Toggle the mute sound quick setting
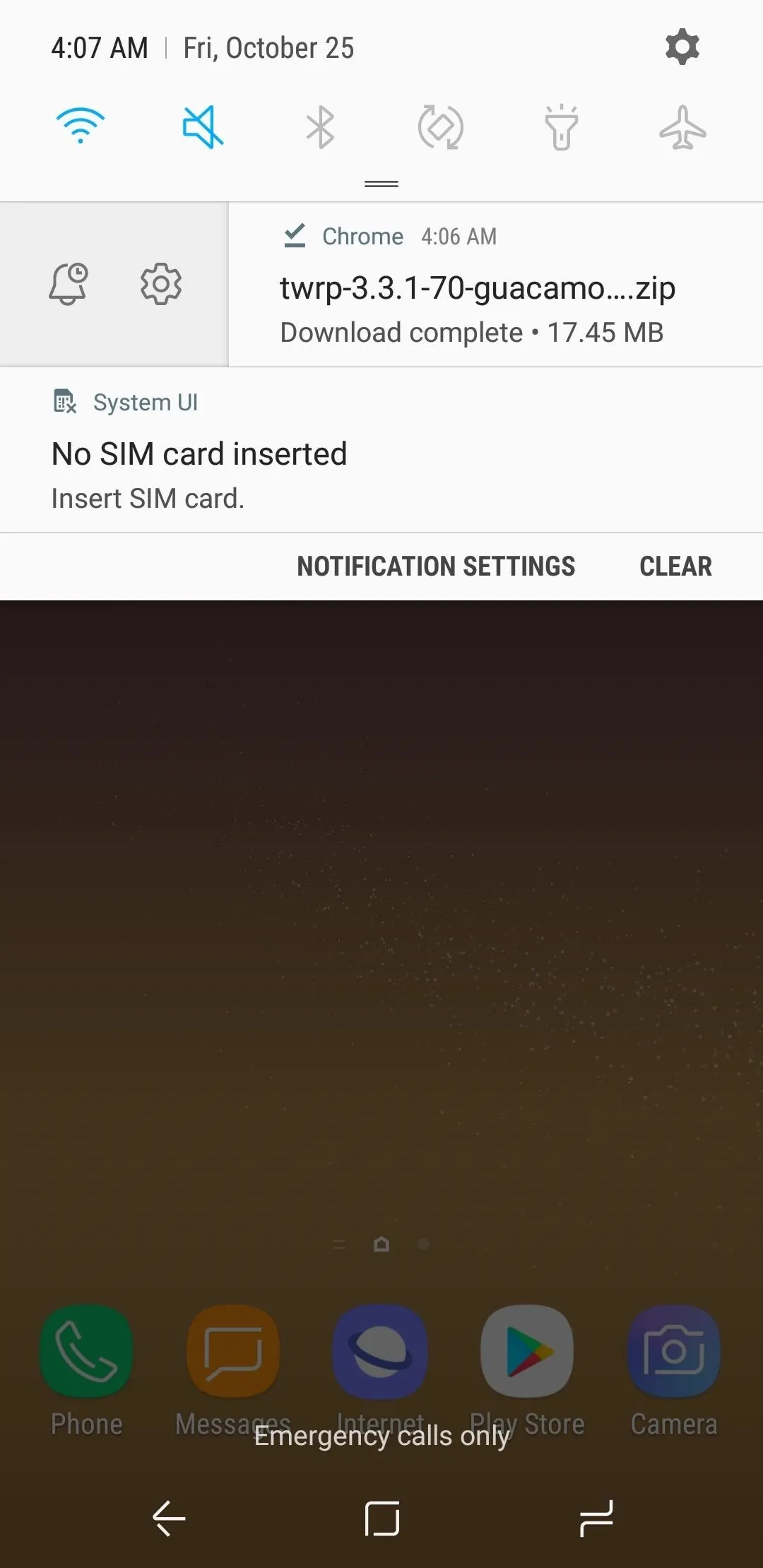Viewport: 763px width, 1568px height. coord(203,127)
